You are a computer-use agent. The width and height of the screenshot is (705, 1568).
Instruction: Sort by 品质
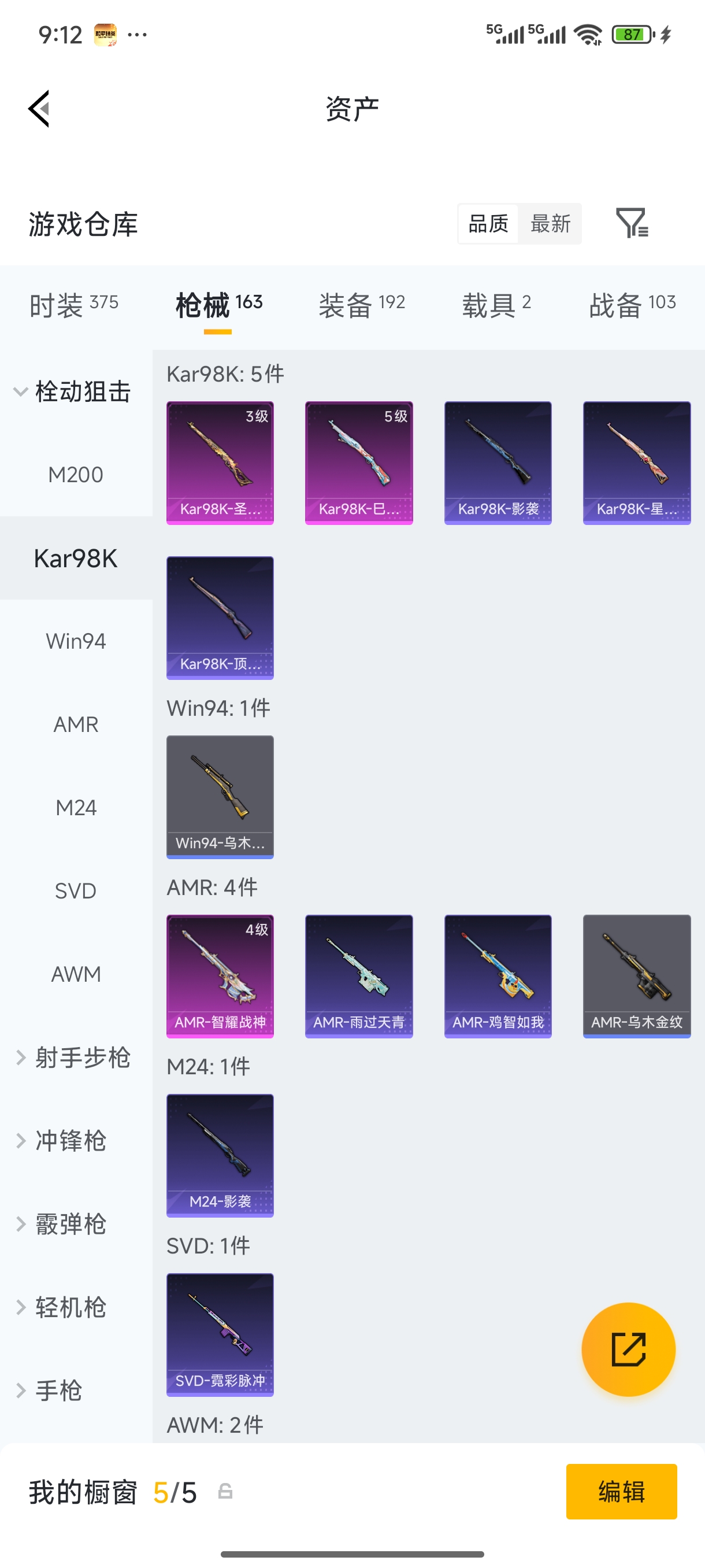[x=488, y=223]
